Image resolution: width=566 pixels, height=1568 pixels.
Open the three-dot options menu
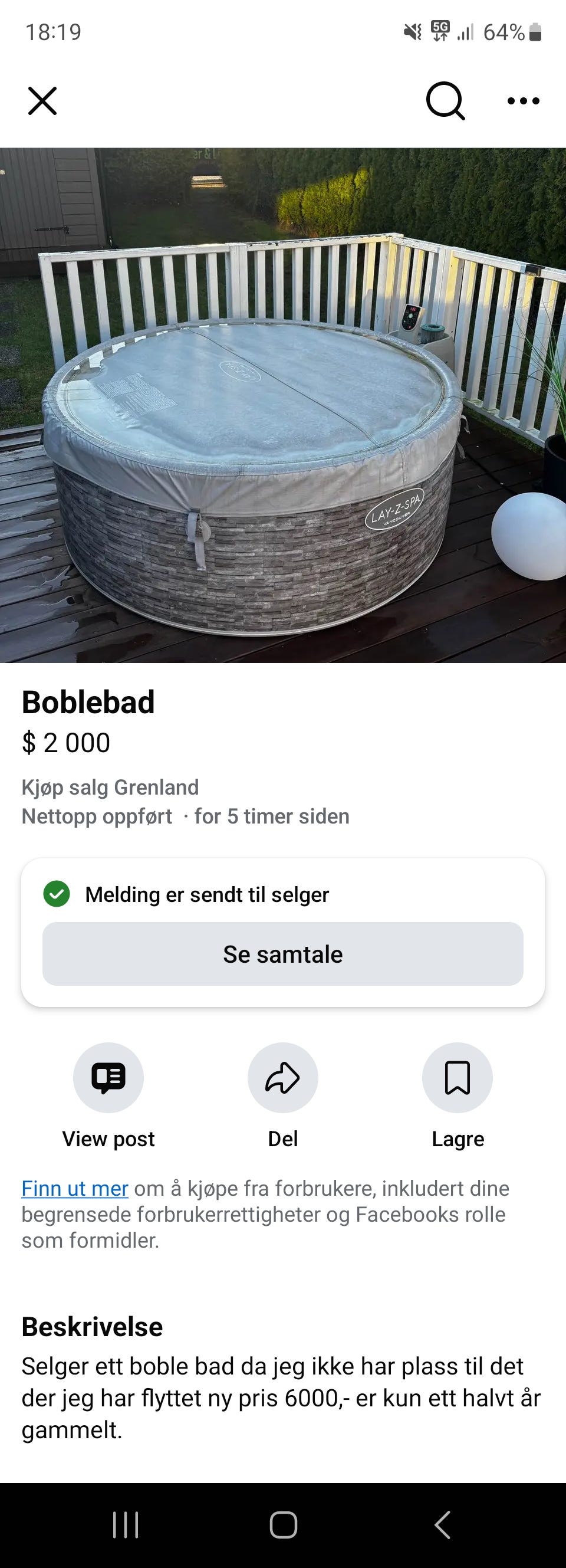tap(522, 101)
